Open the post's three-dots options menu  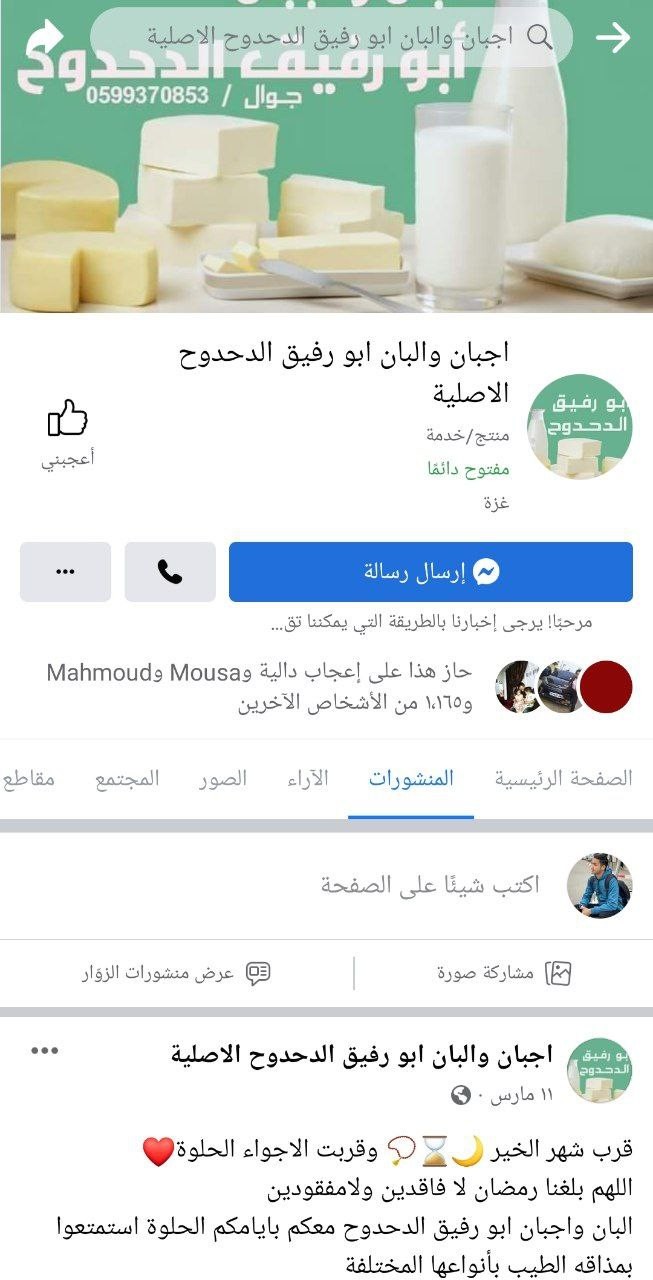45,1050
